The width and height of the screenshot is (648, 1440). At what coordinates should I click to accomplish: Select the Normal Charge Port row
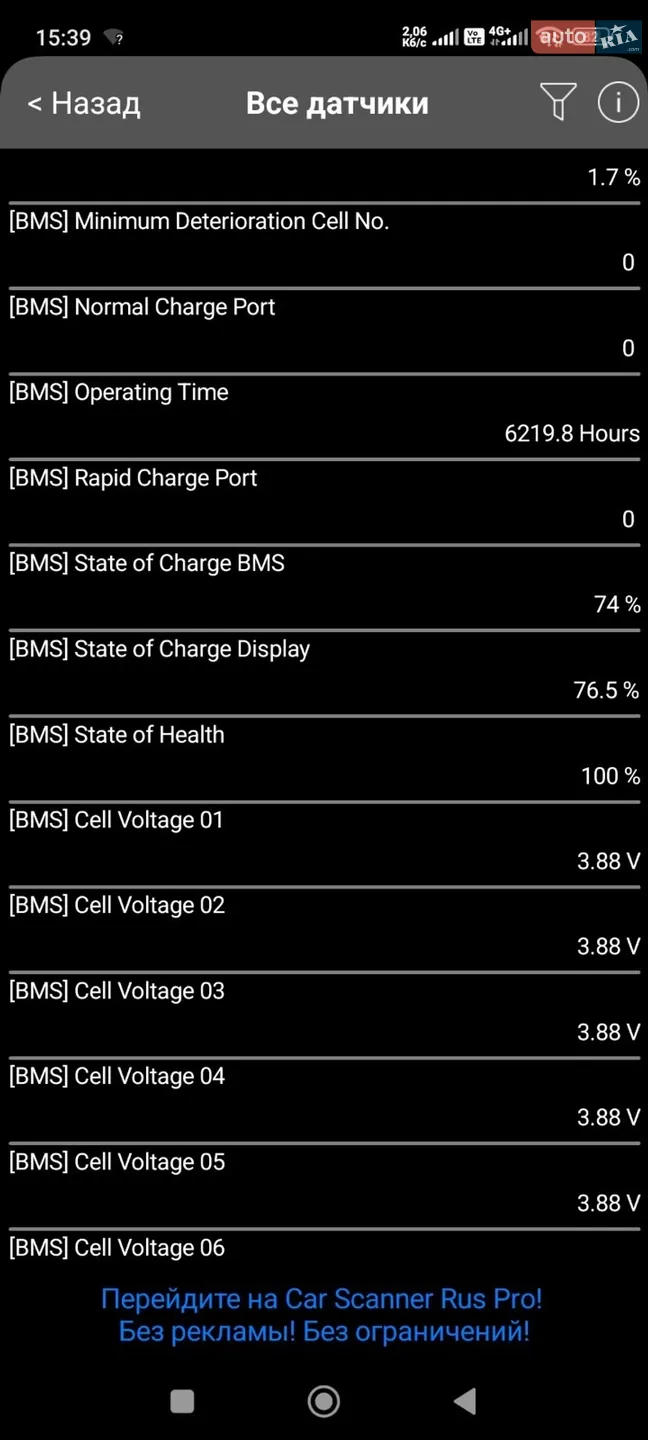point(324,330)
